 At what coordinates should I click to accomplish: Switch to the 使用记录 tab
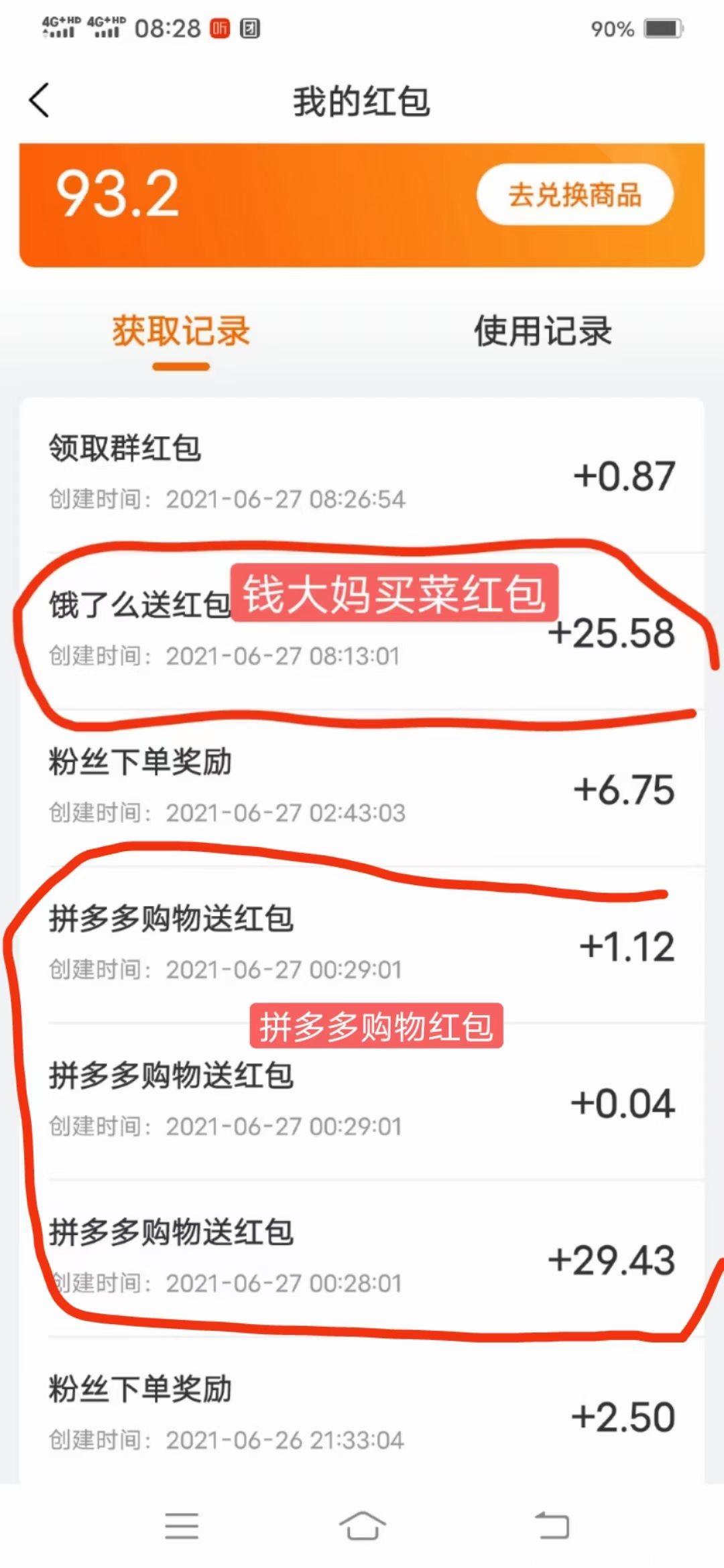click(x=543, y=332)
